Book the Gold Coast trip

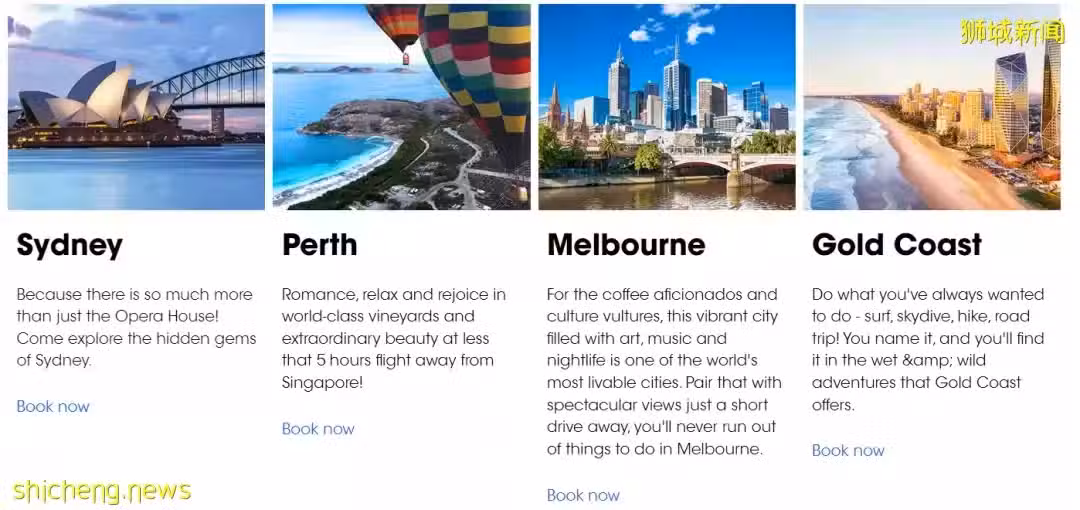[848, 450]
